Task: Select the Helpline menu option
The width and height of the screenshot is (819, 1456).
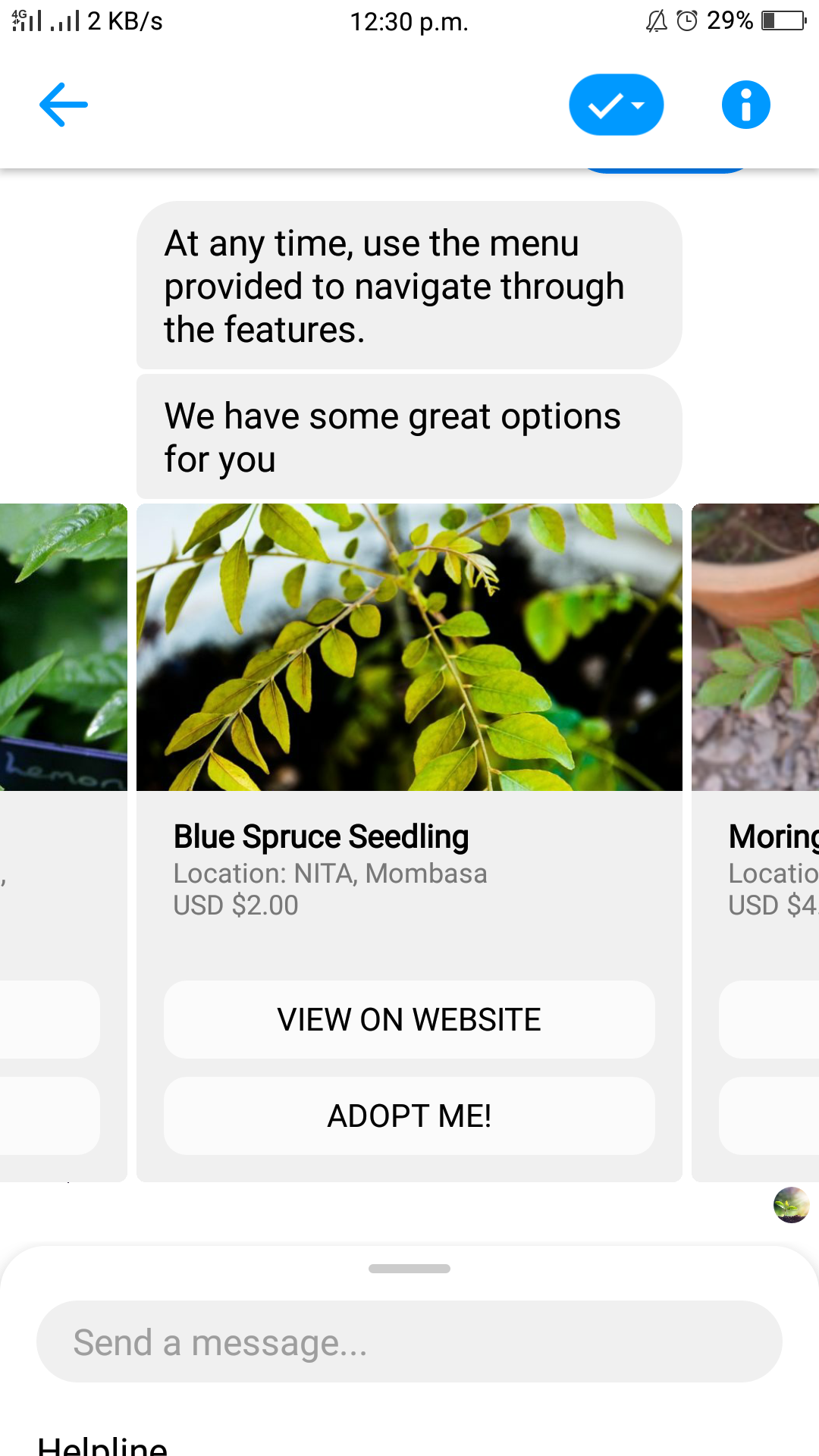Action: [102, 1445]
